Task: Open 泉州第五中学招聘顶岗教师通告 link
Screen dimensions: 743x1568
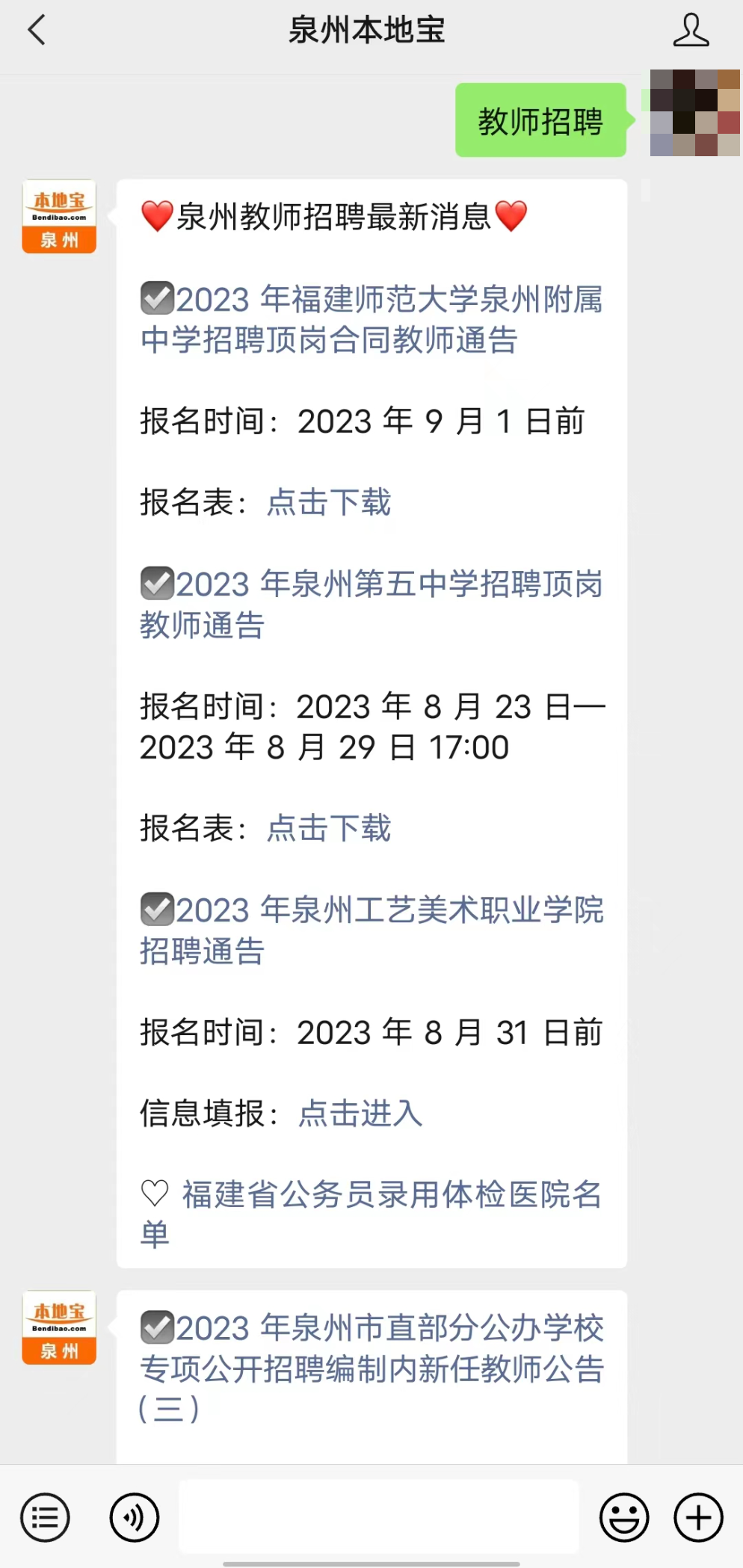Action: [x=371, y=604]
